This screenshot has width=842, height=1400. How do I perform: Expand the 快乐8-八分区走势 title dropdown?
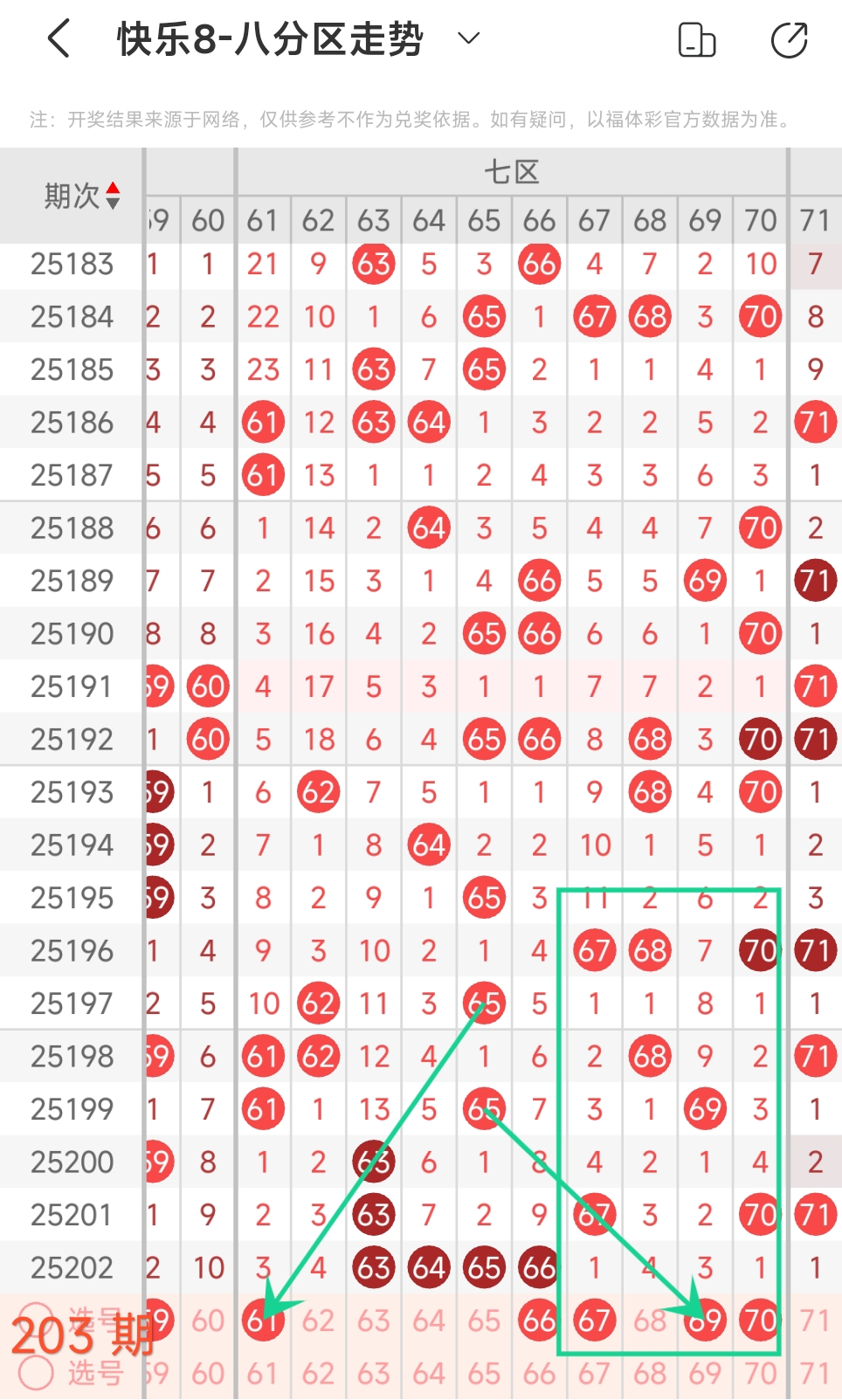(469, 38)
